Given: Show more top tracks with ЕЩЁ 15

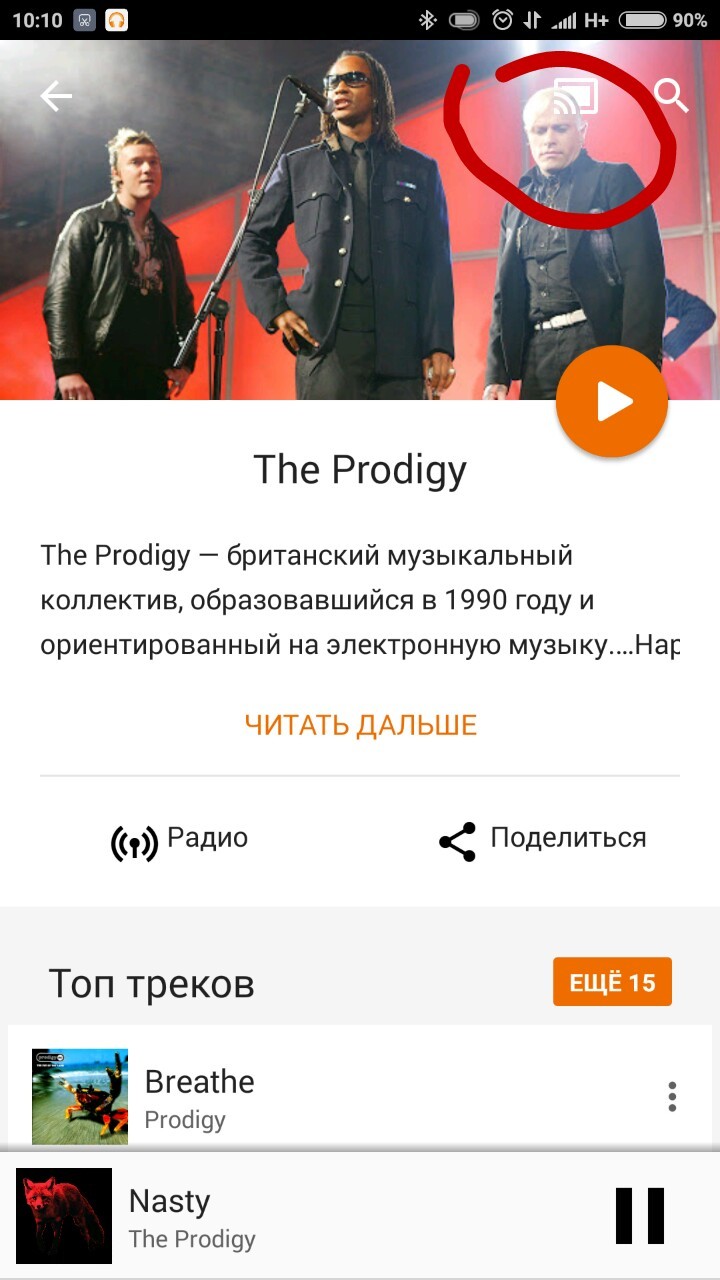Looking at the screenshot, I should tap(612, 982).
